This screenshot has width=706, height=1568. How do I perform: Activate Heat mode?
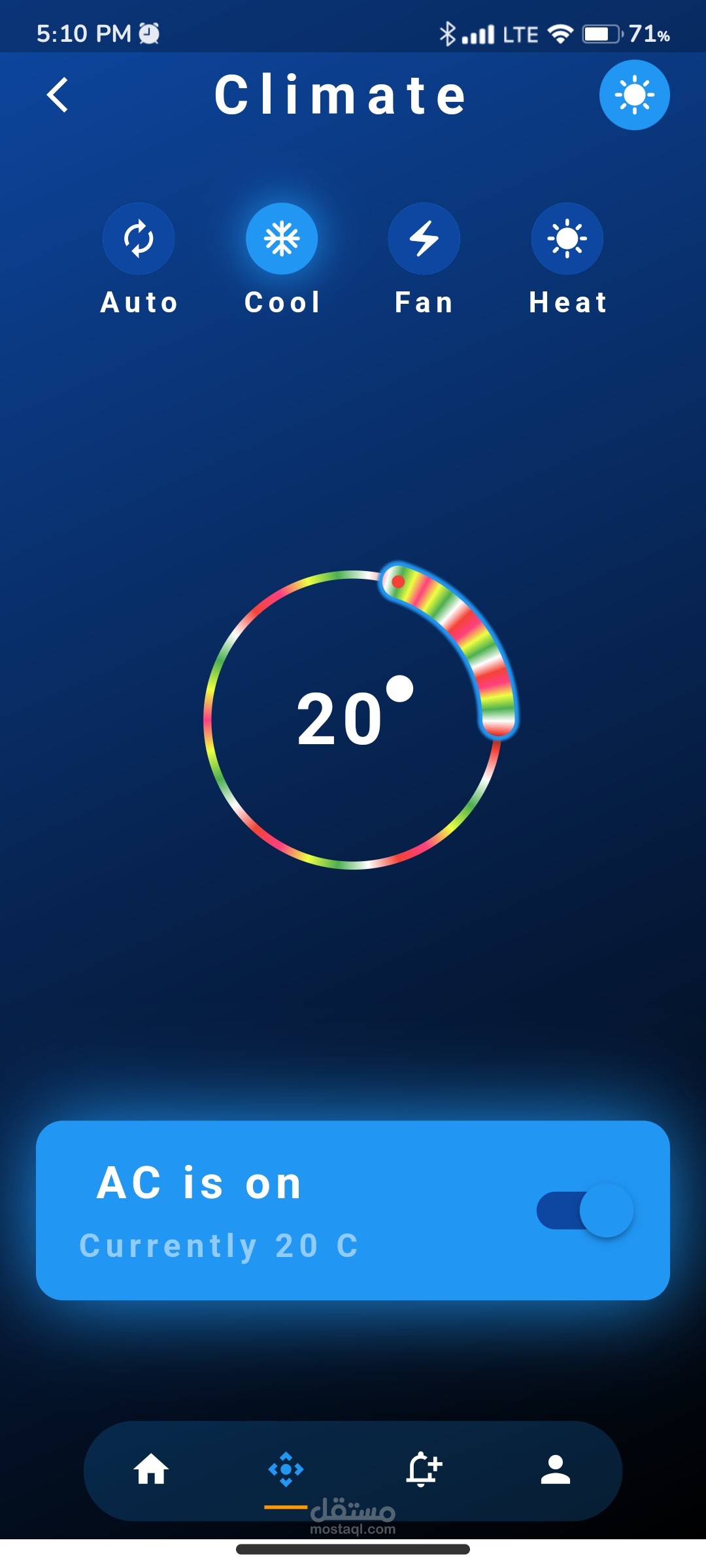pyautogui.click(x=567, y=239)
